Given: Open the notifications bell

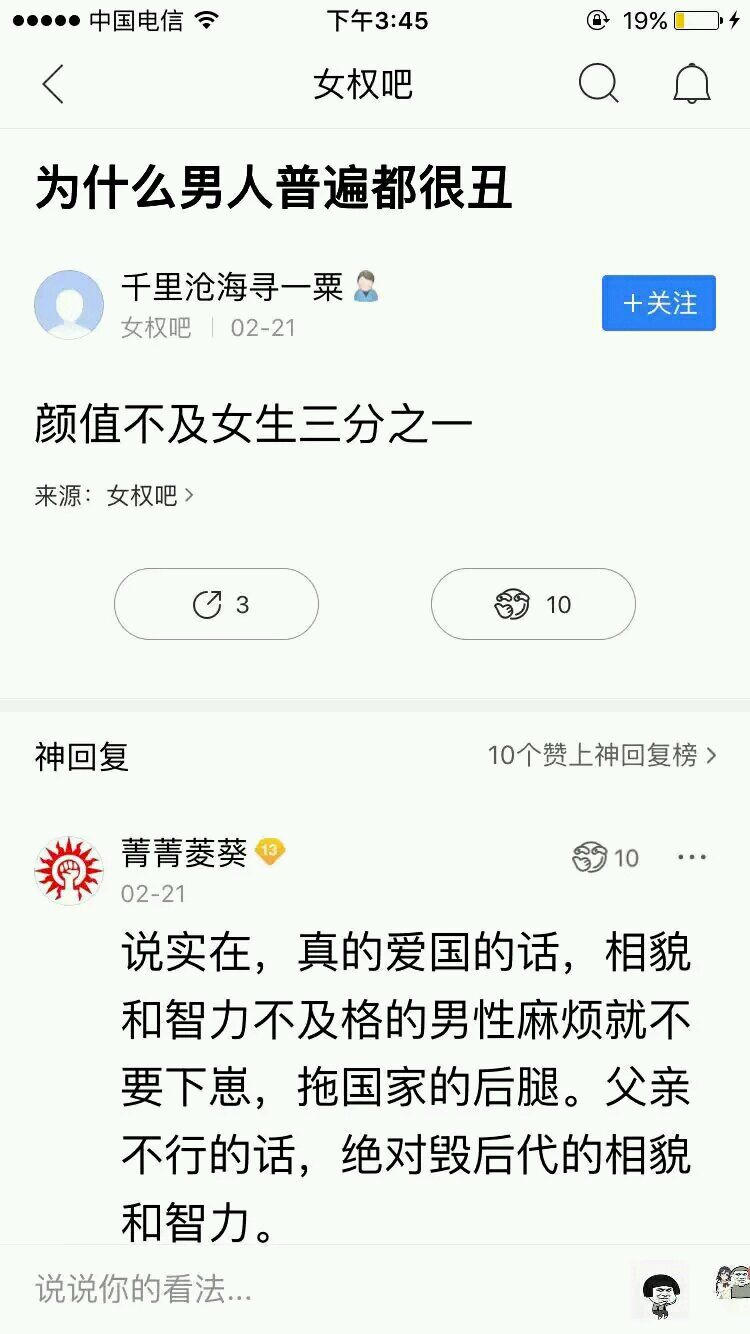Looking at the screenshot, I should (691, 85).
